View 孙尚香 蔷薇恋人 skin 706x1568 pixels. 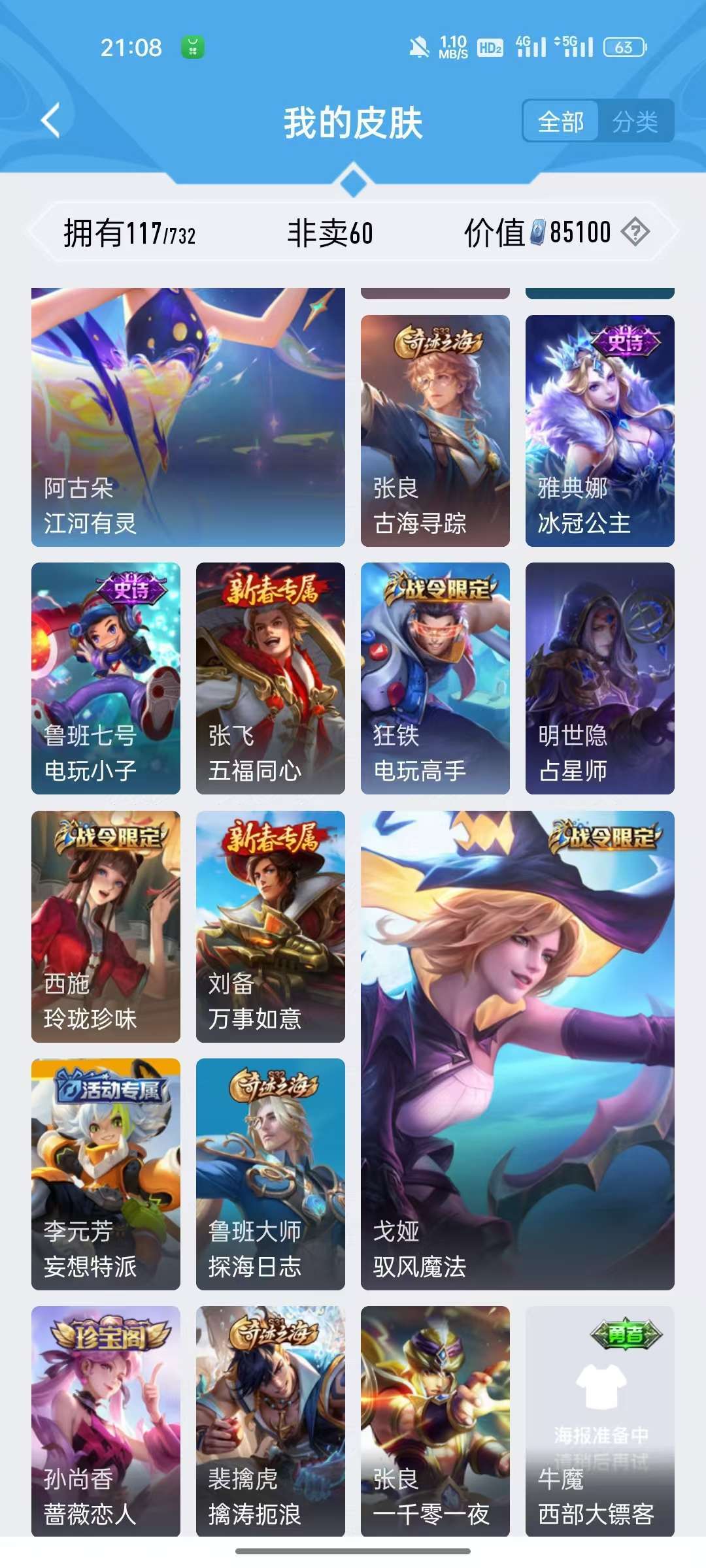106,1421
